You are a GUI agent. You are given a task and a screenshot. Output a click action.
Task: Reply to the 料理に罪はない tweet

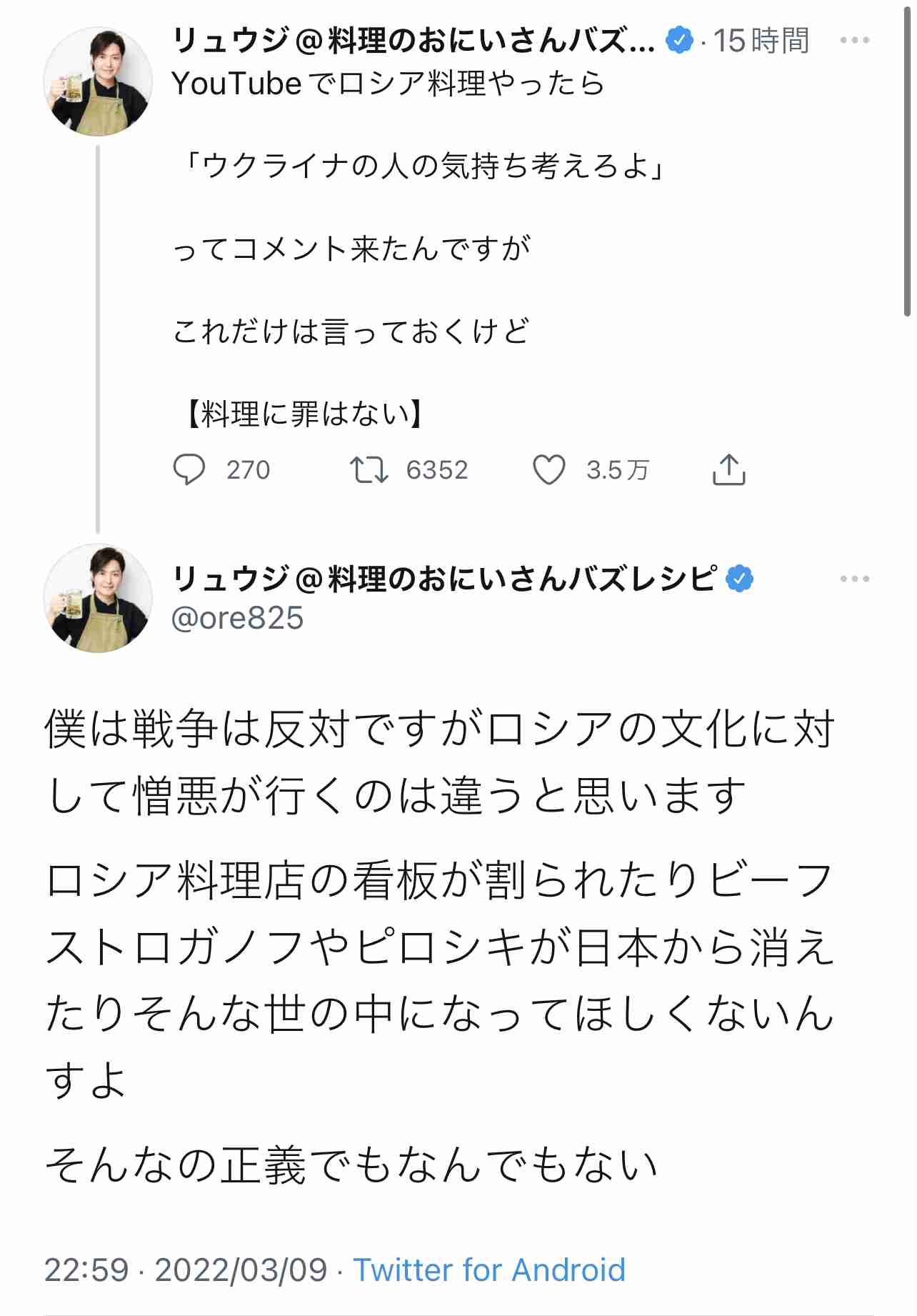189,470
